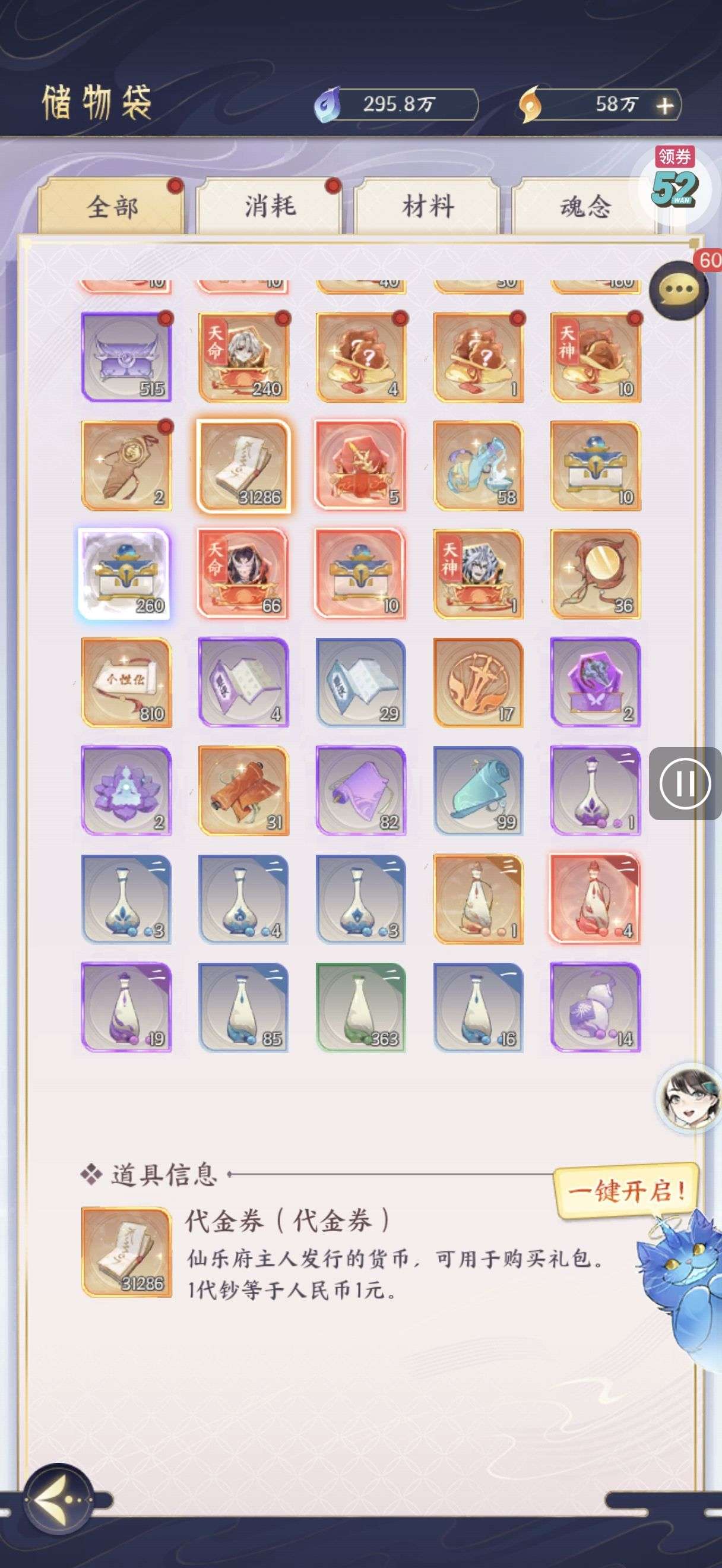Tap the 一键开启 button

[626, 1191]
